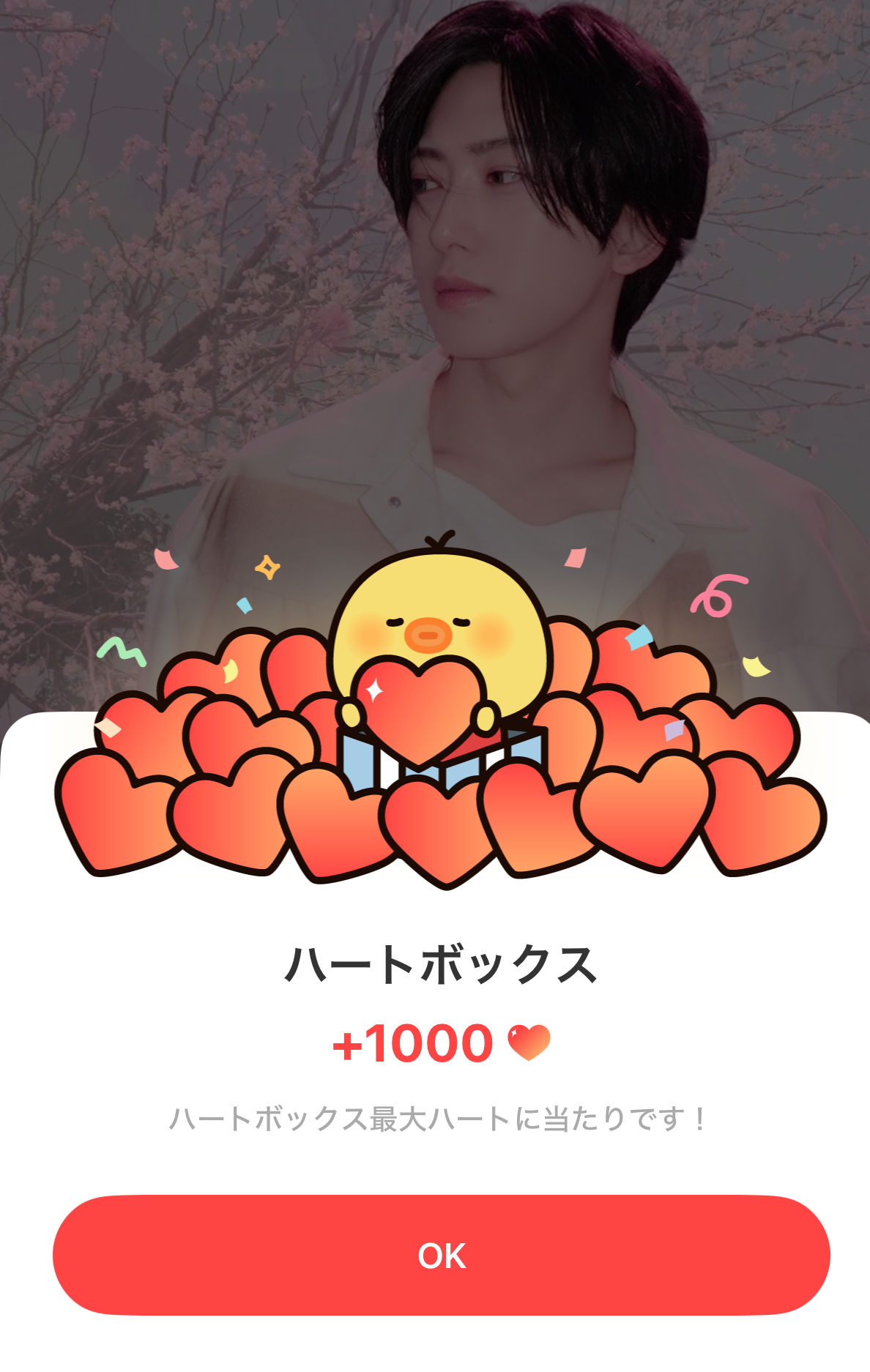Confirm the heart box reward with OK
This screenshot has height=1372, width=870.
pos(441,1255)
